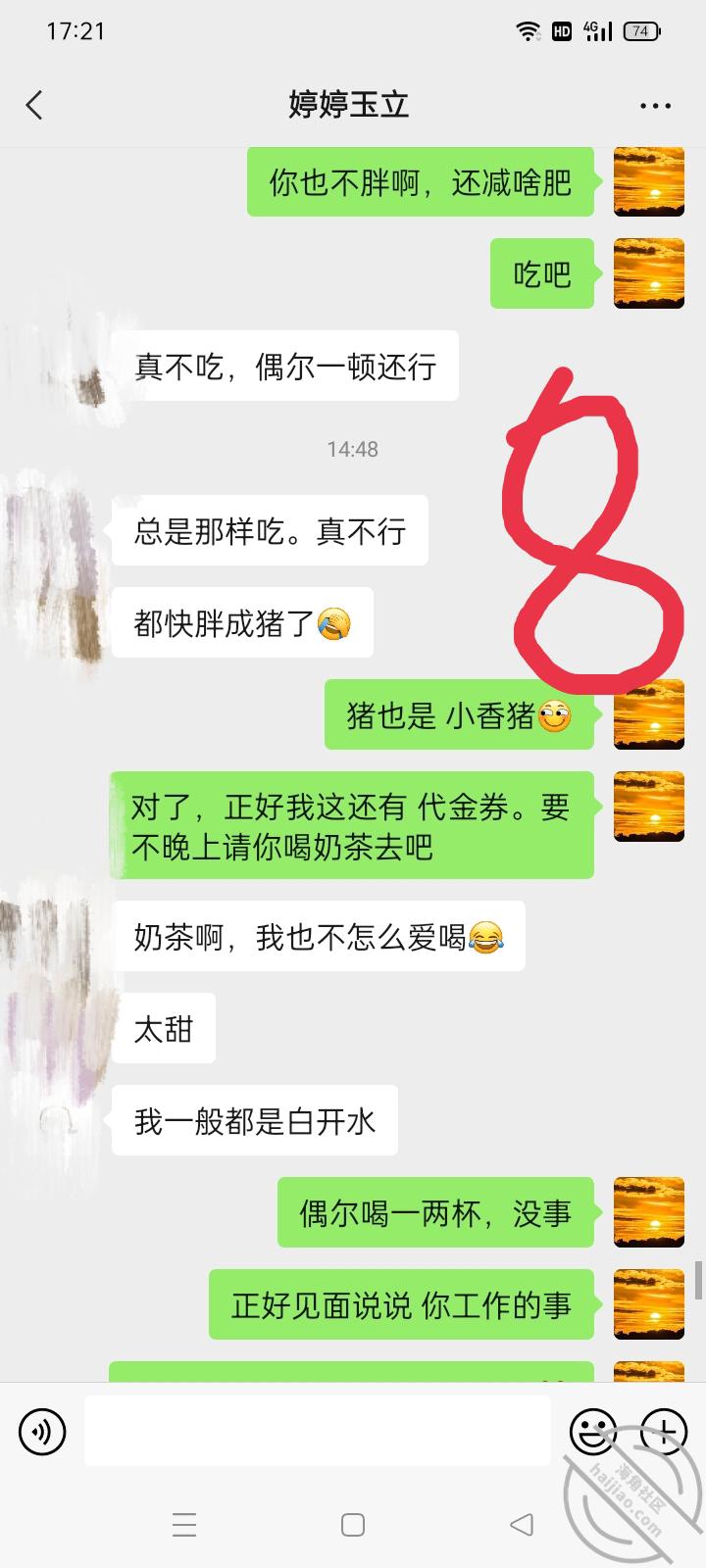Open the emoji sticker panel

[592, 1432]
